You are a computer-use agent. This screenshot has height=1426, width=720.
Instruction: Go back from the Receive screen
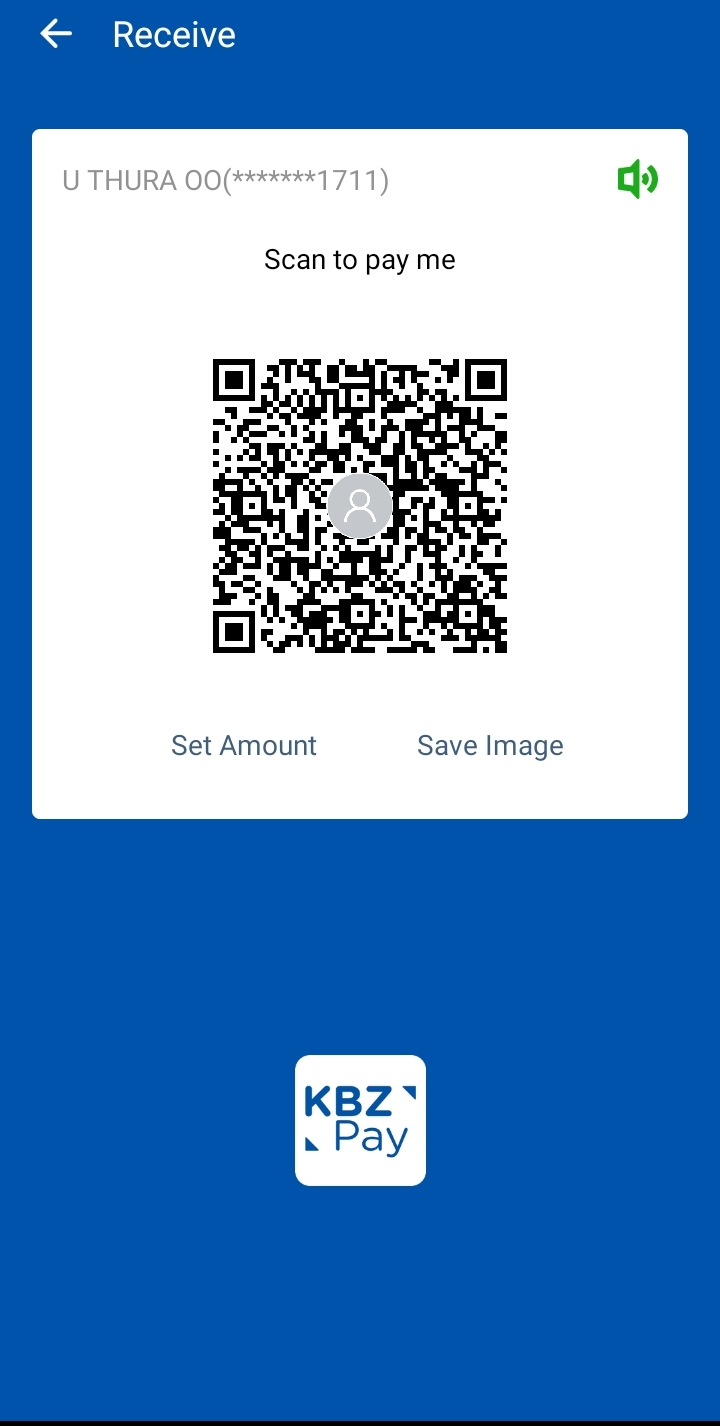tap(56, 34)
